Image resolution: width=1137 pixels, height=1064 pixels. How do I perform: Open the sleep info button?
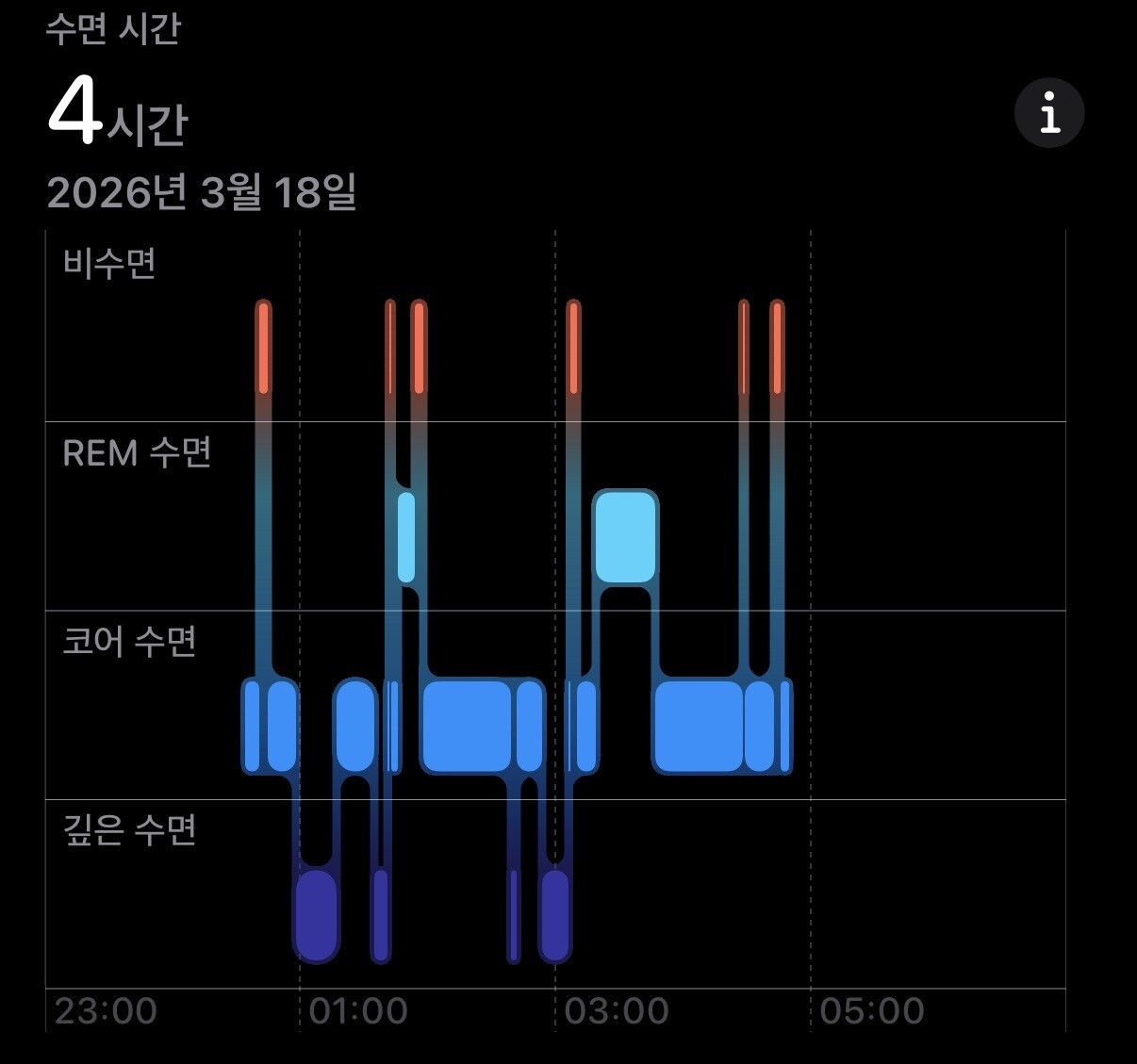1049,113
